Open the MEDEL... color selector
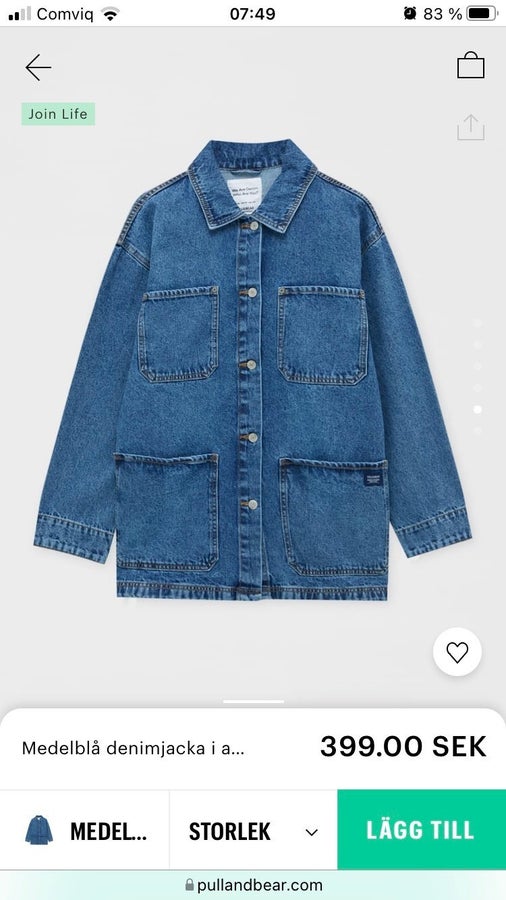 84,831
